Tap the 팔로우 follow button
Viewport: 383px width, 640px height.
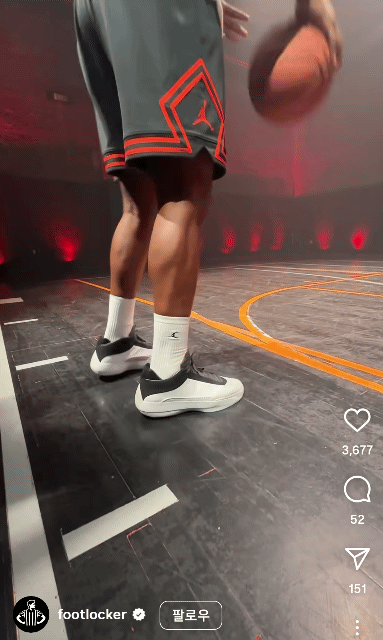[x=191, y=615]
